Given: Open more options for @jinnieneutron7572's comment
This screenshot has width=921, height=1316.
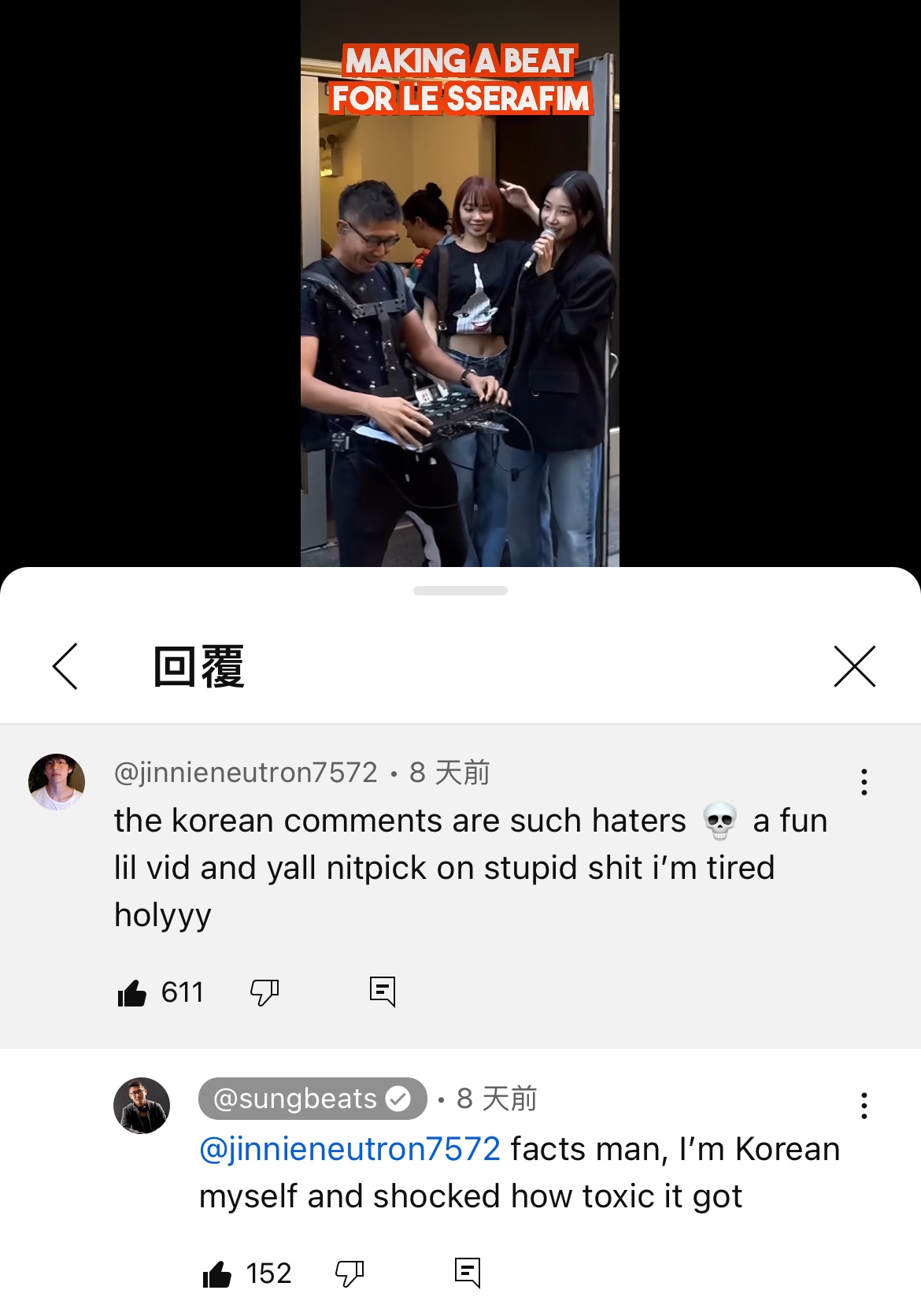Looking at the screenshot, I should point(864,782).
